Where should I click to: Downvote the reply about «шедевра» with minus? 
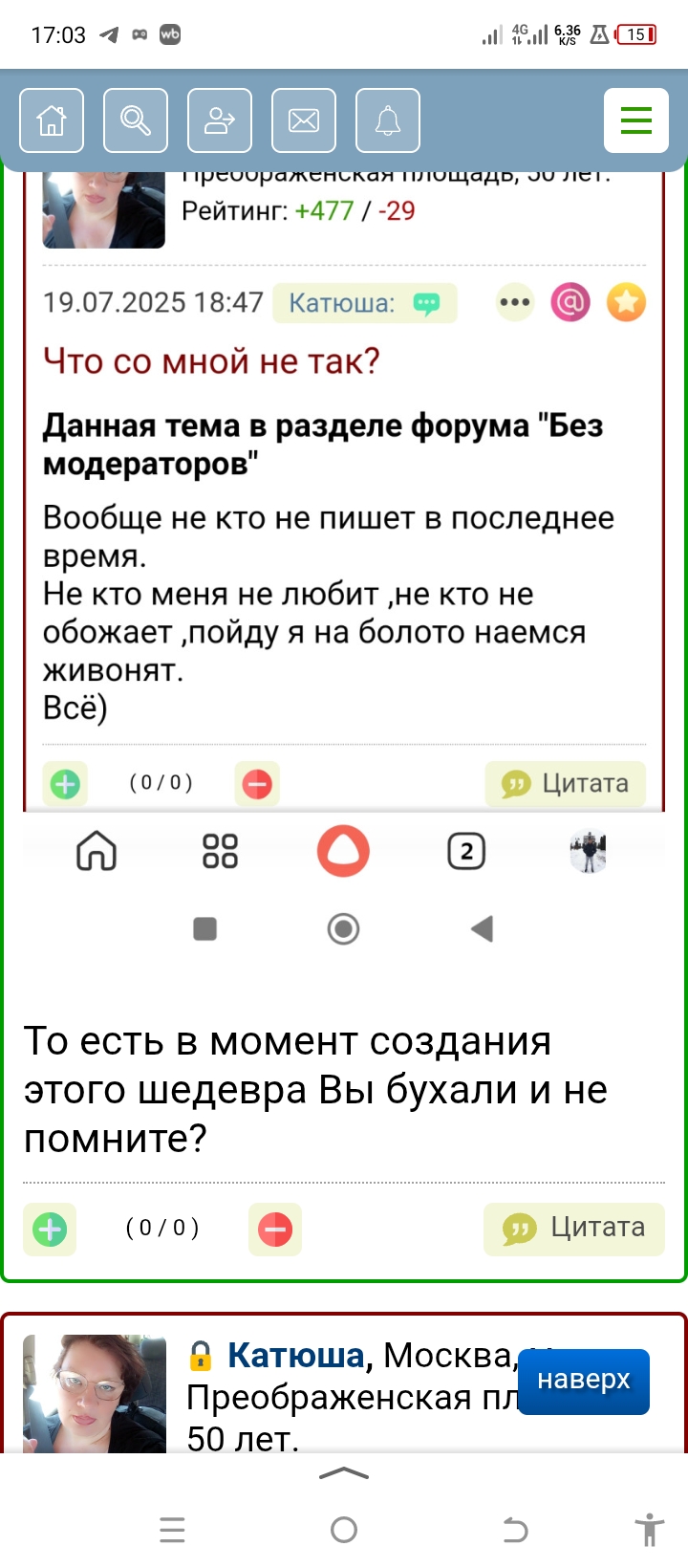(275, 1229)
